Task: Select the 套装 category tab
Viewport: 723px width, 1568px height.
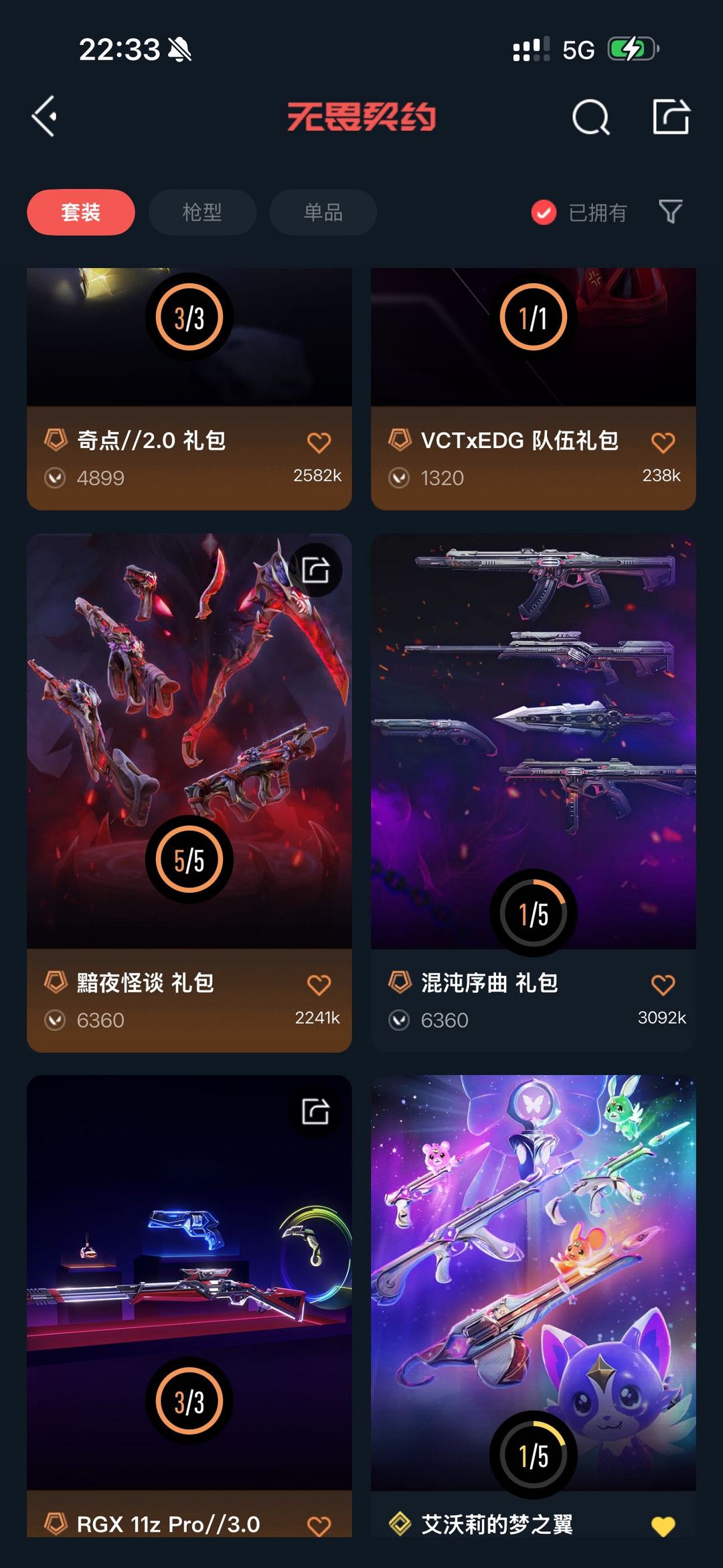Action: (80, 212)
